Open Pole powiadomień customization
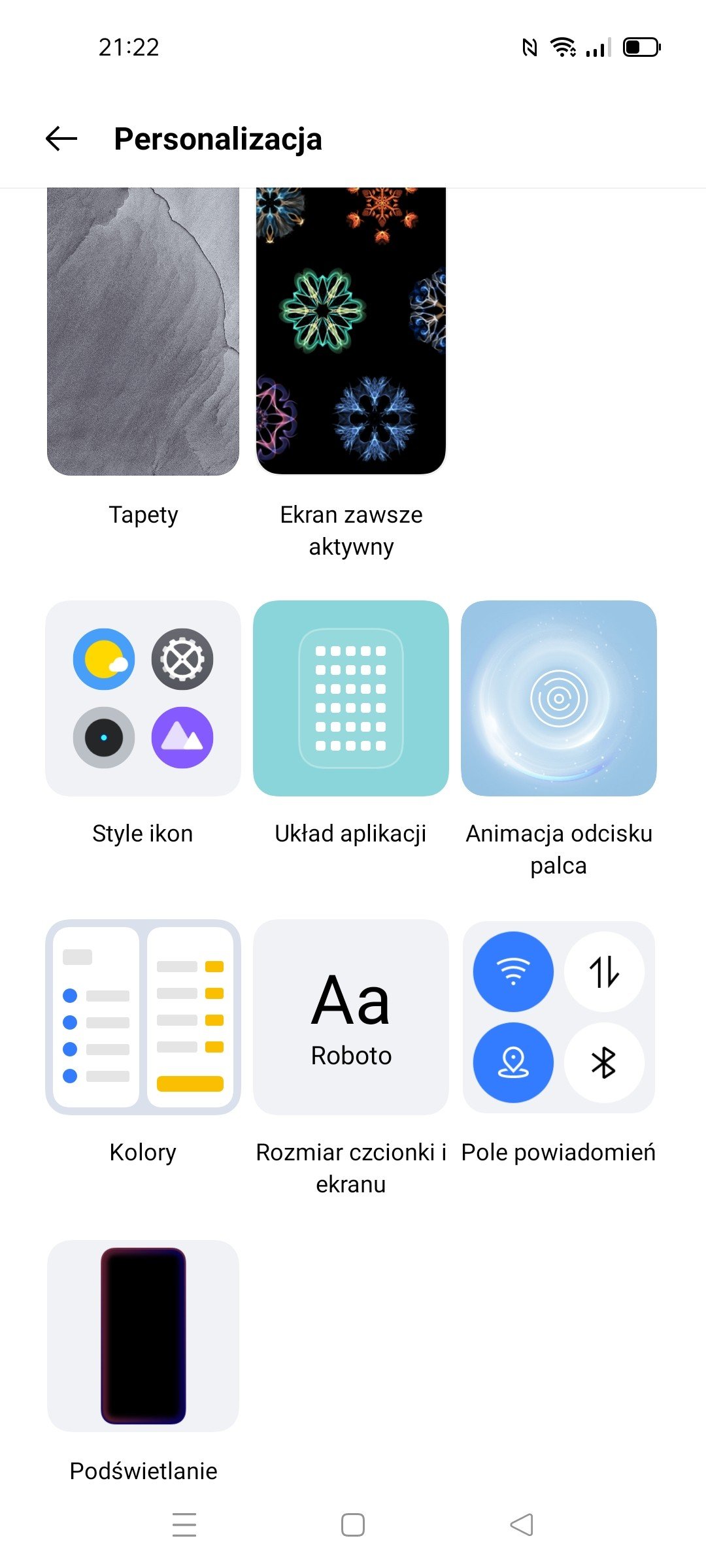706x1568 pixels. coord(559,1017)
